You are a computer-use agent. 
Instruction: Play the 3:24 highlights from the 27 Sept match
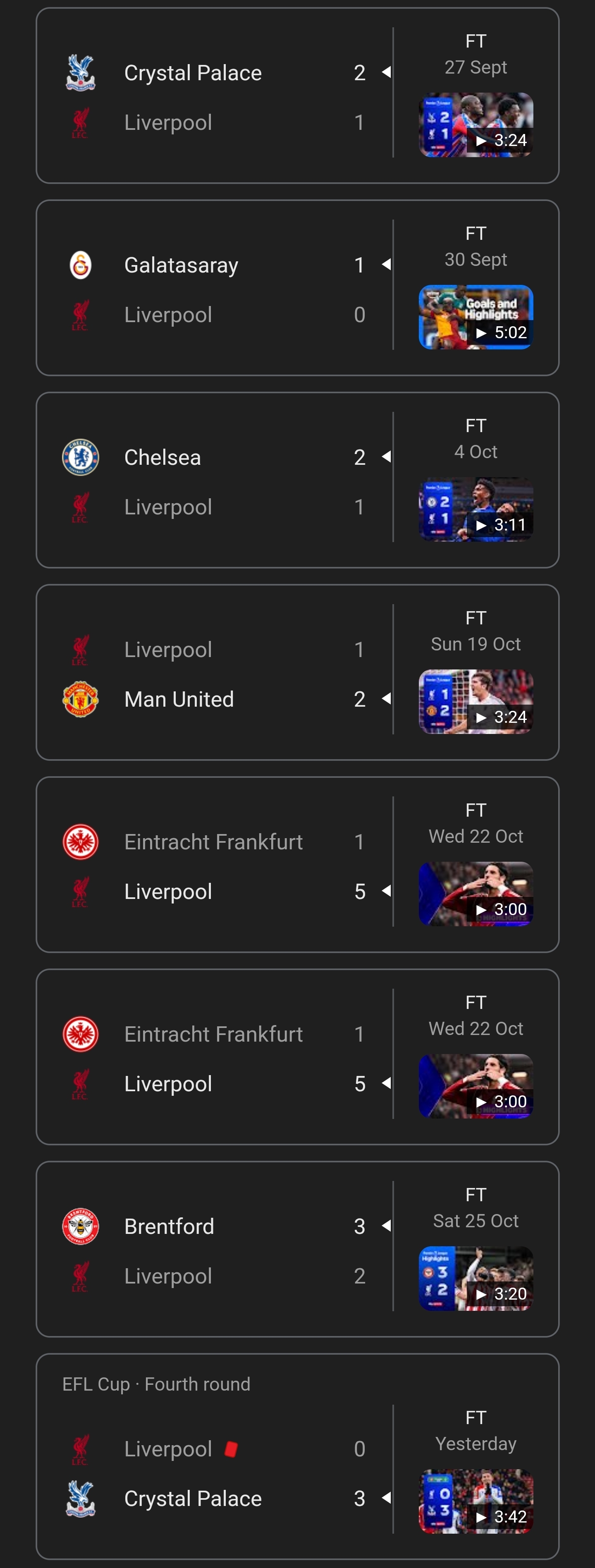(476, 125)
